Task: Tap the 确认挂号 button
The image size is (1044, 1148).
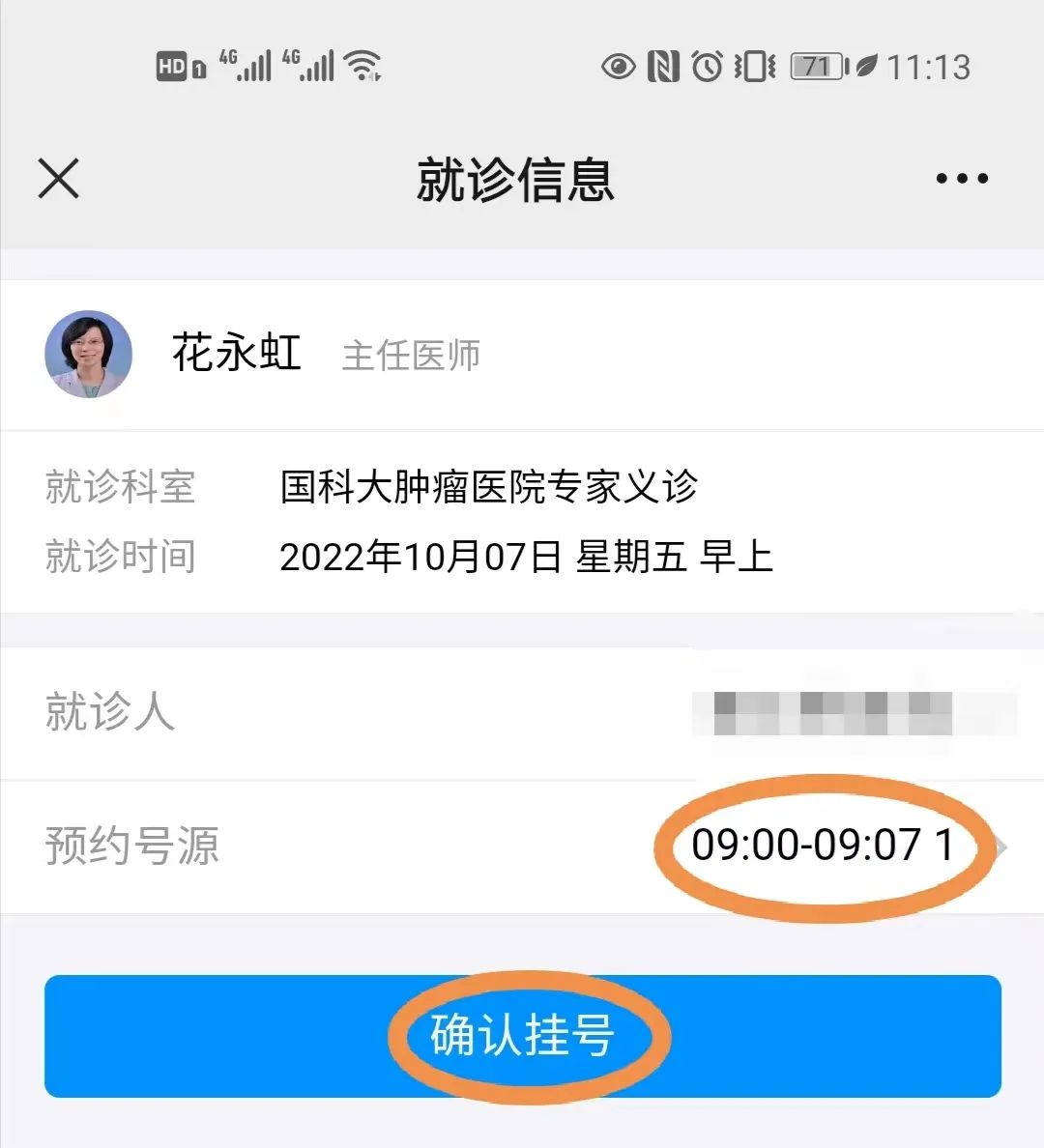Action: coord(522,1036)
